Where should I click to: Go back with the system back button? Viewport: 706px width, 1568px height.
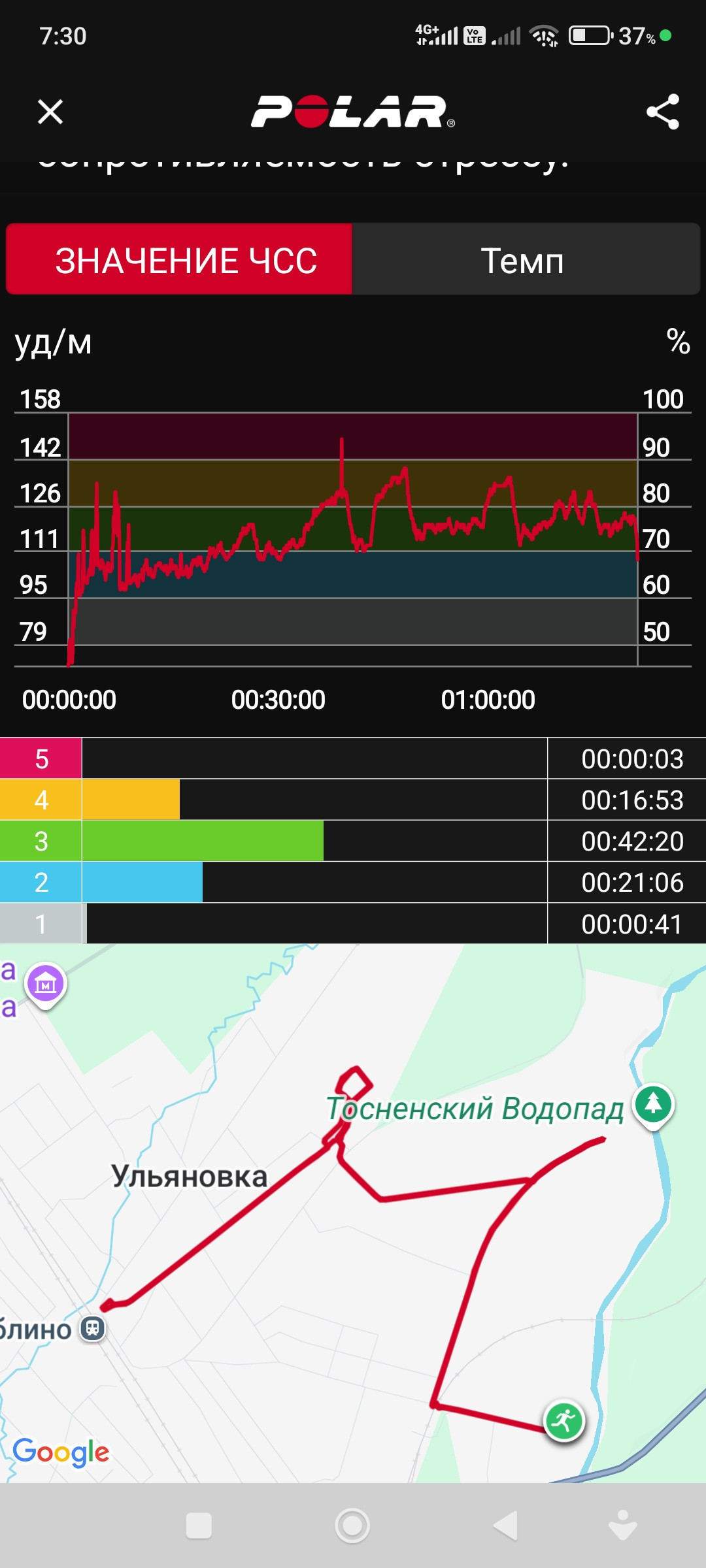coord(505,1526)
